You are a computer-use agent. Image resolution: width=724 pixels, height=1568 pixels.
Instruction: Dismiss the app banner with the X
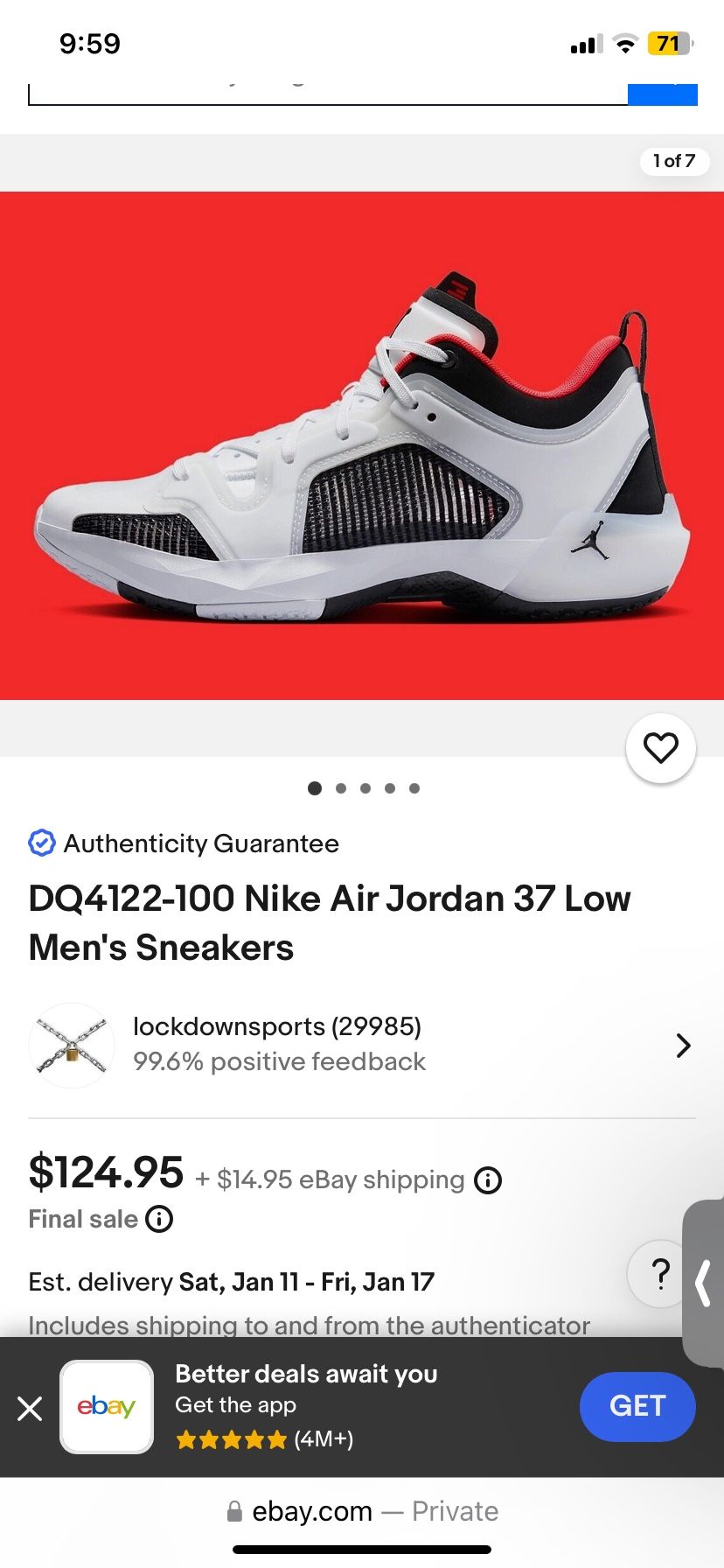(x=31, y=1407)
